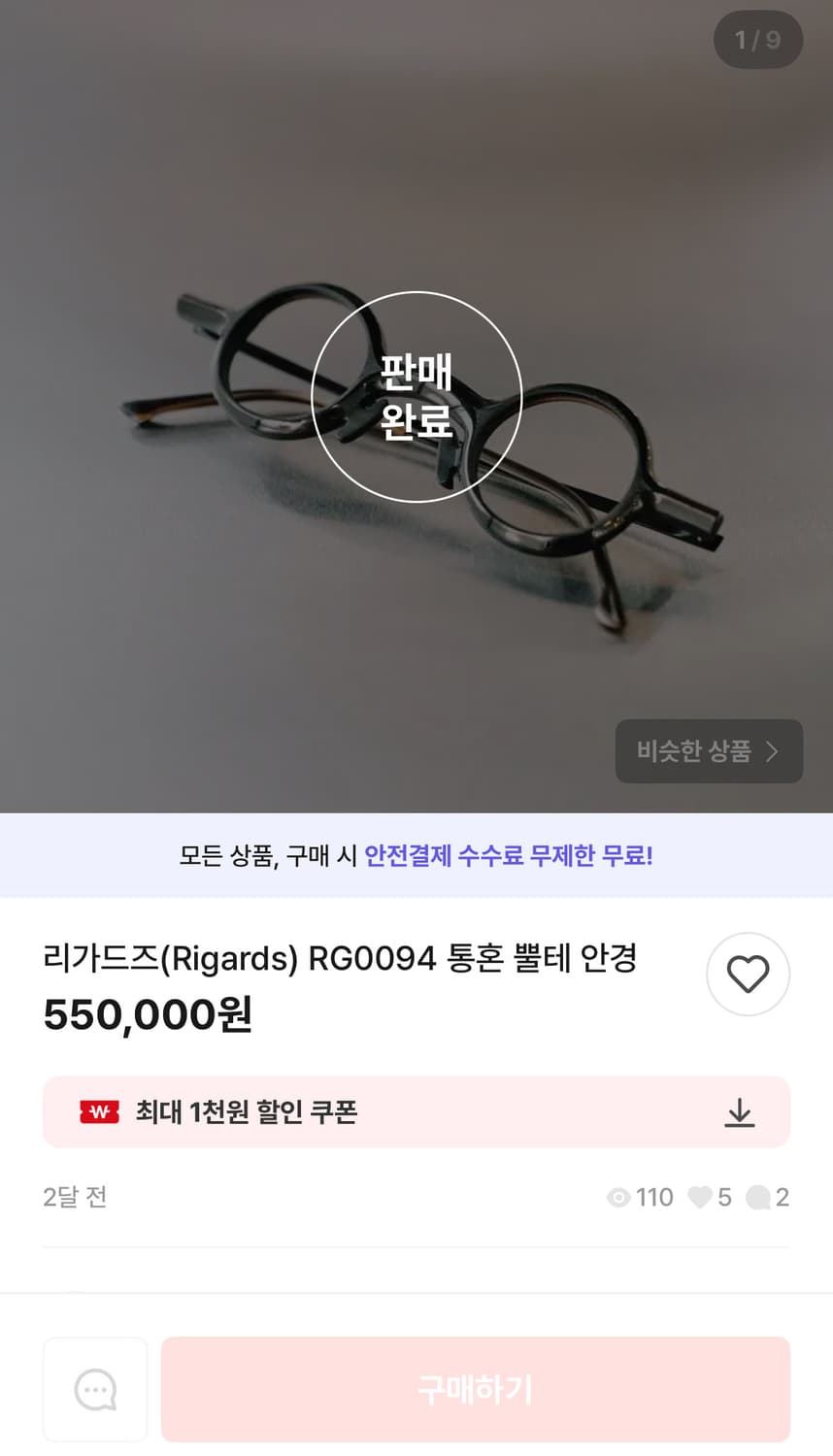Open the chat bubble icon to message seller
The width and height of the screenshot is (833, 1456).
[94, 1389]
